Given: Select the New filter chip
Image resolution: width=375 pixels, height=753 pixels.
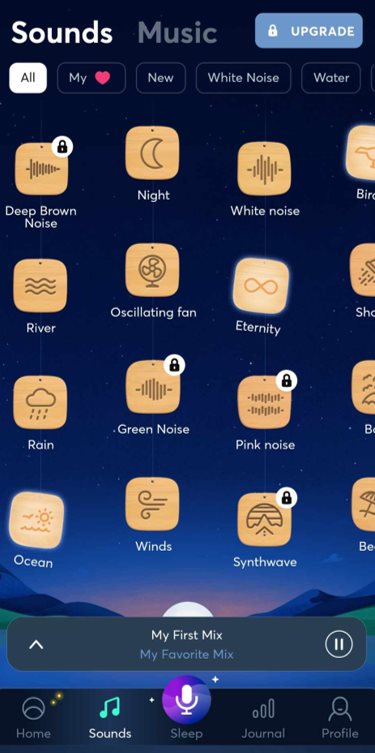Looking at the screenshot, I should [160, 78].
